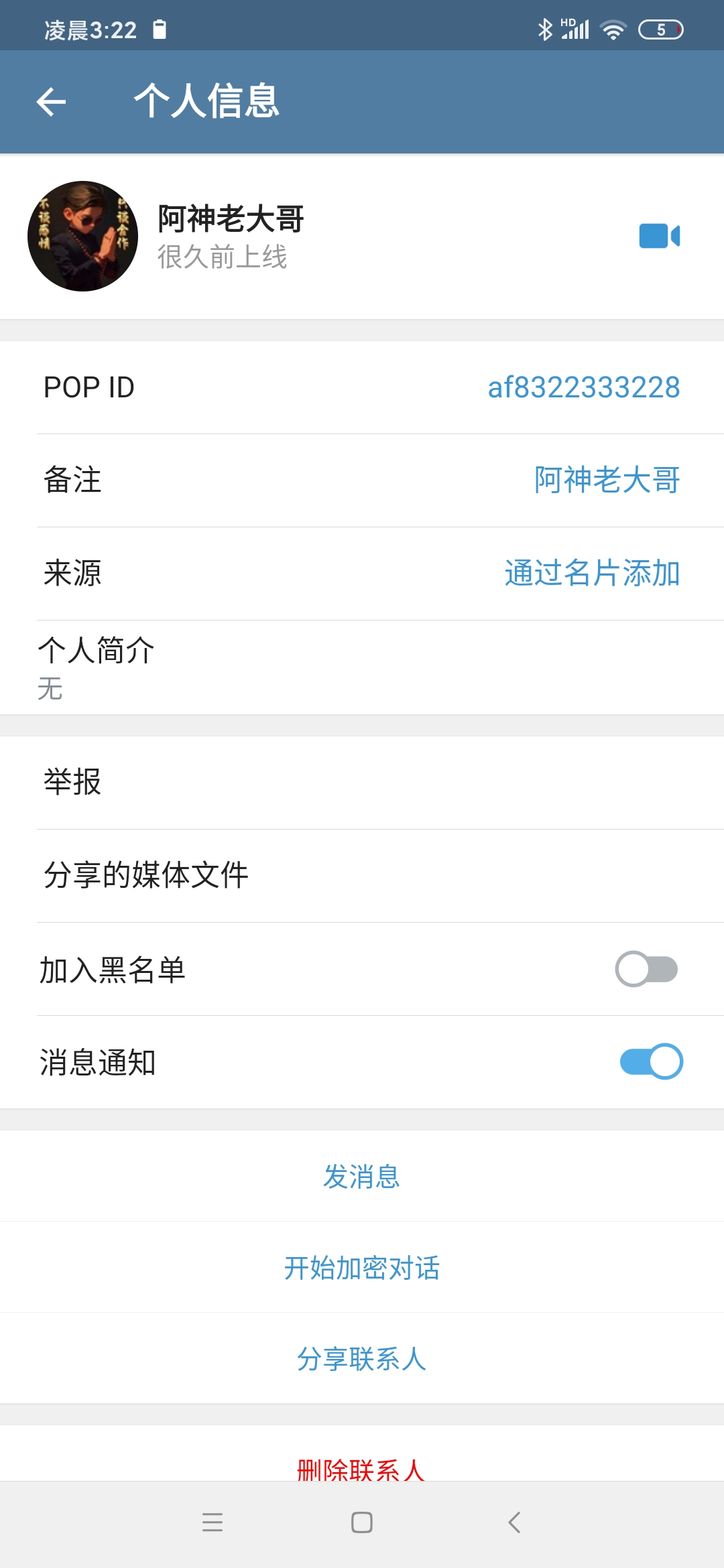Open the system recent apps button
724x1568 pixels.
coord(213,1522)
